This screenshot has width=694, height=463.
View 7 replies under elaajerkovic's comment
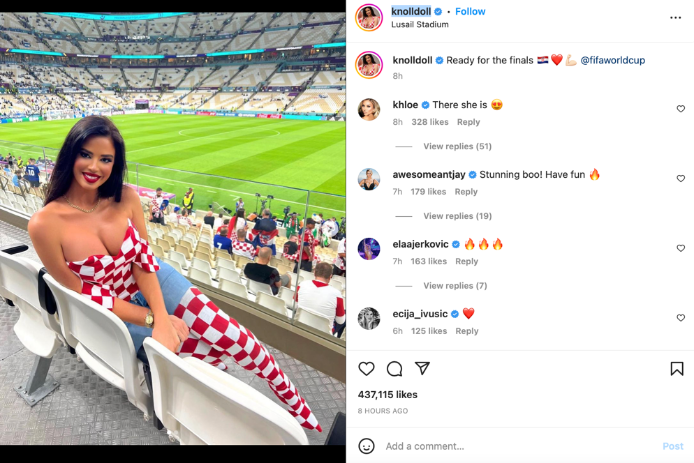click(x=455, y=286)
